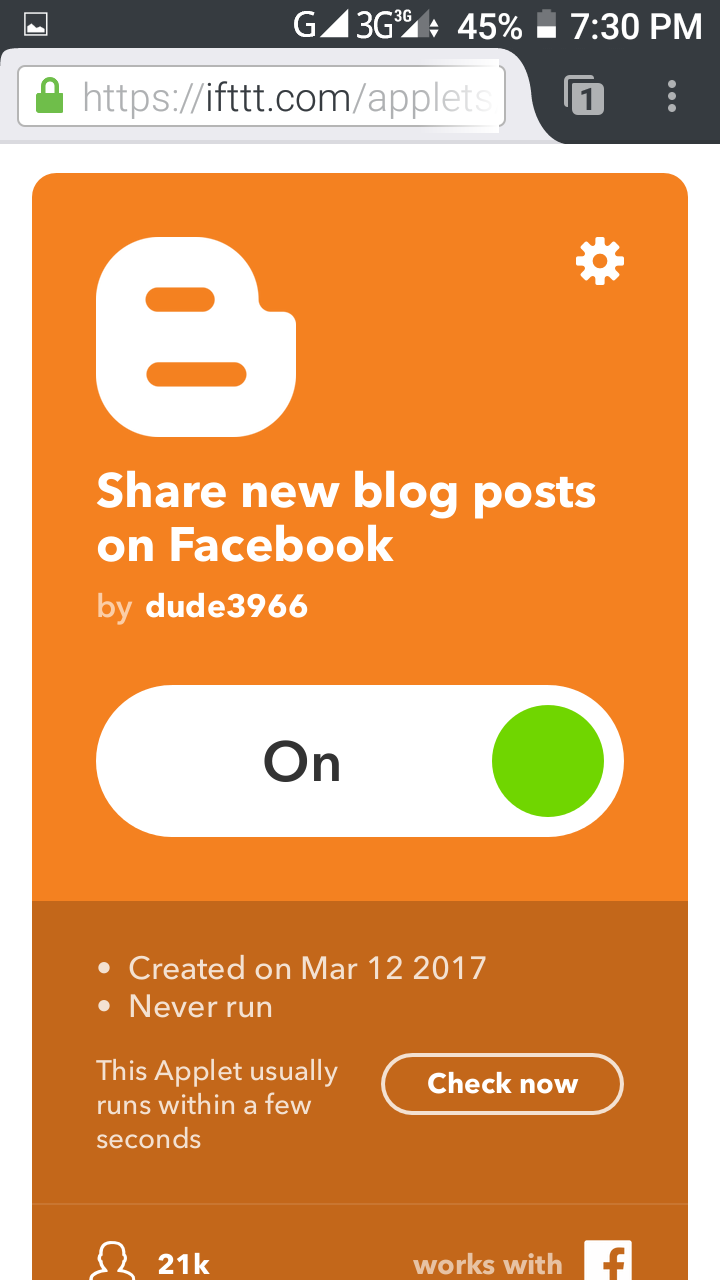Open the browser tab switcher
The image size is (720, 1280).
584,96
